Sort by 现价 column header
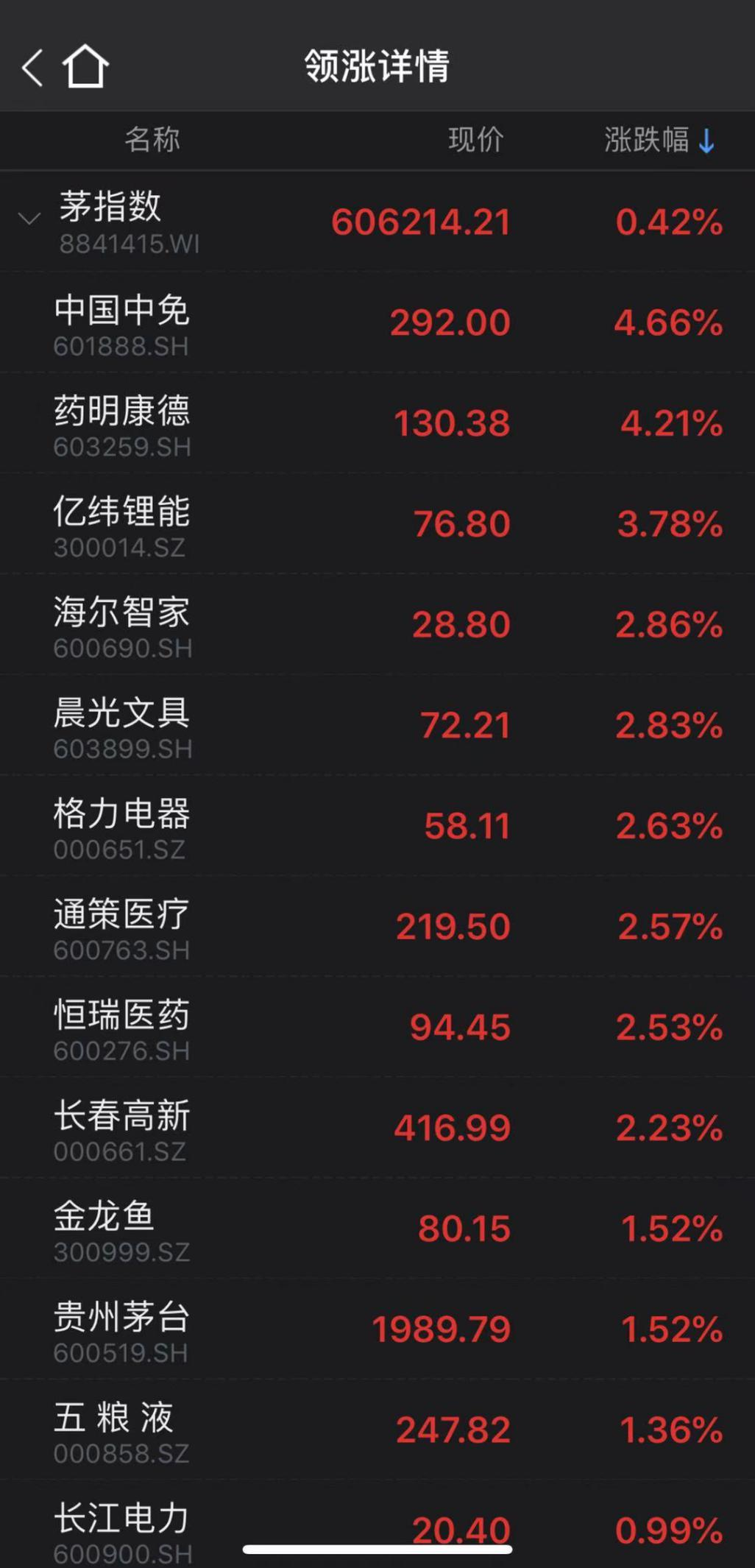The width and height of the screenshot is (755, 1568). point(476,140)
